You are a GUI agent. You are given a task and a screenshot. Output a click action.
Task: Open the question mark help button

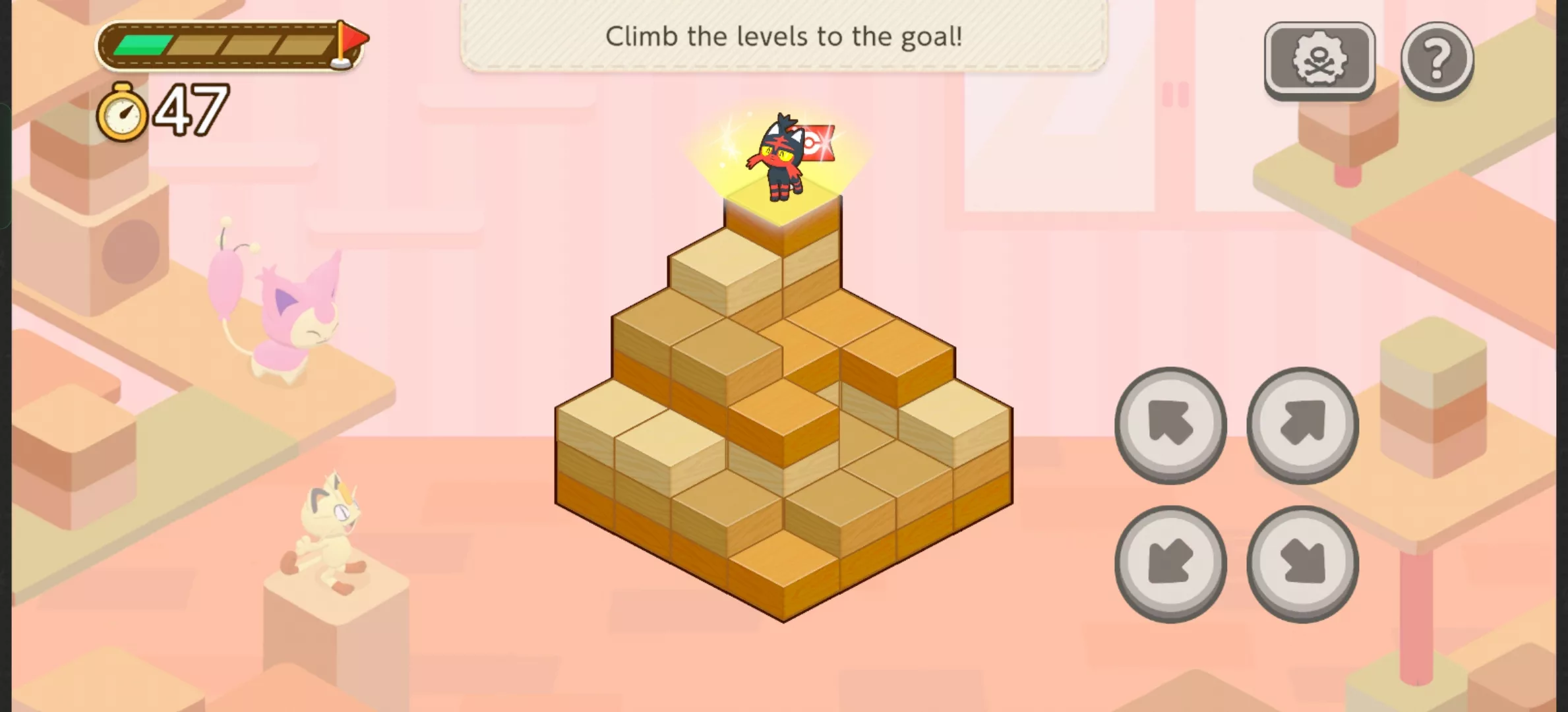pos(1437,60)
